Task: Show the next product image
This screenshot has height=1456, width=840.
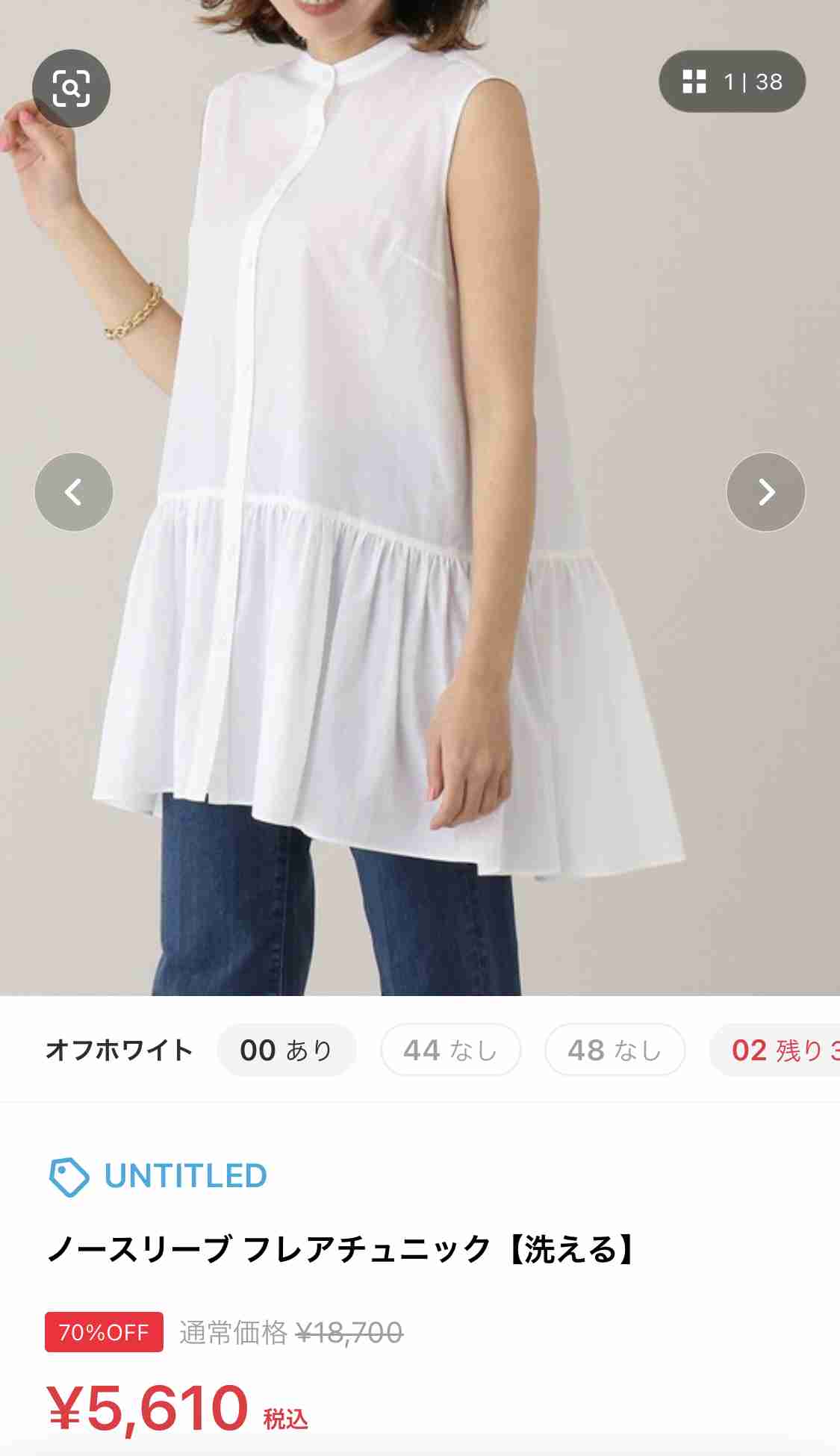Action: pyautogui.click(x=766, y=492)
